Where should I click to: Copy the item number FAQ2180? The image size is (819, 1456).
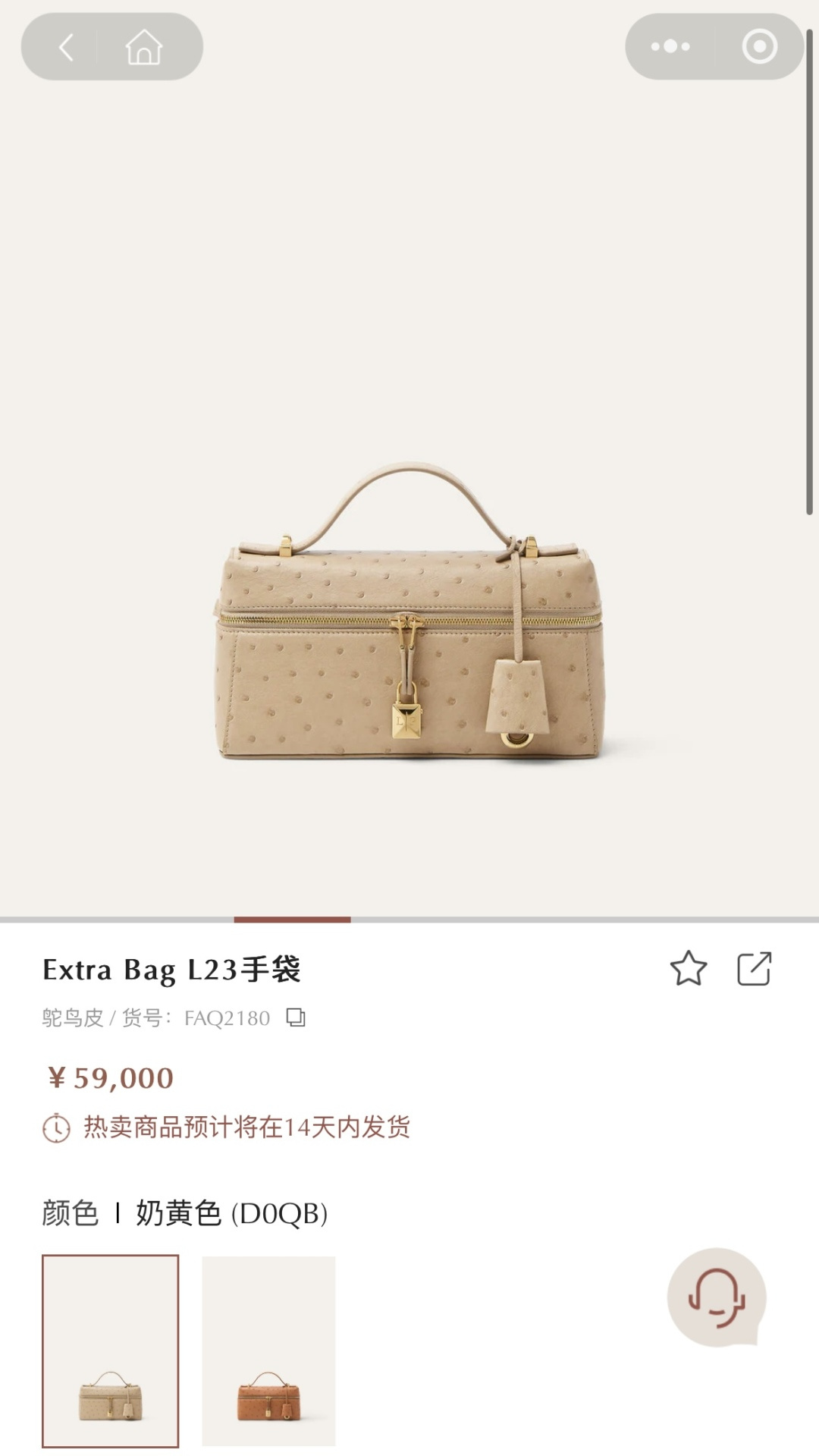296,1017
